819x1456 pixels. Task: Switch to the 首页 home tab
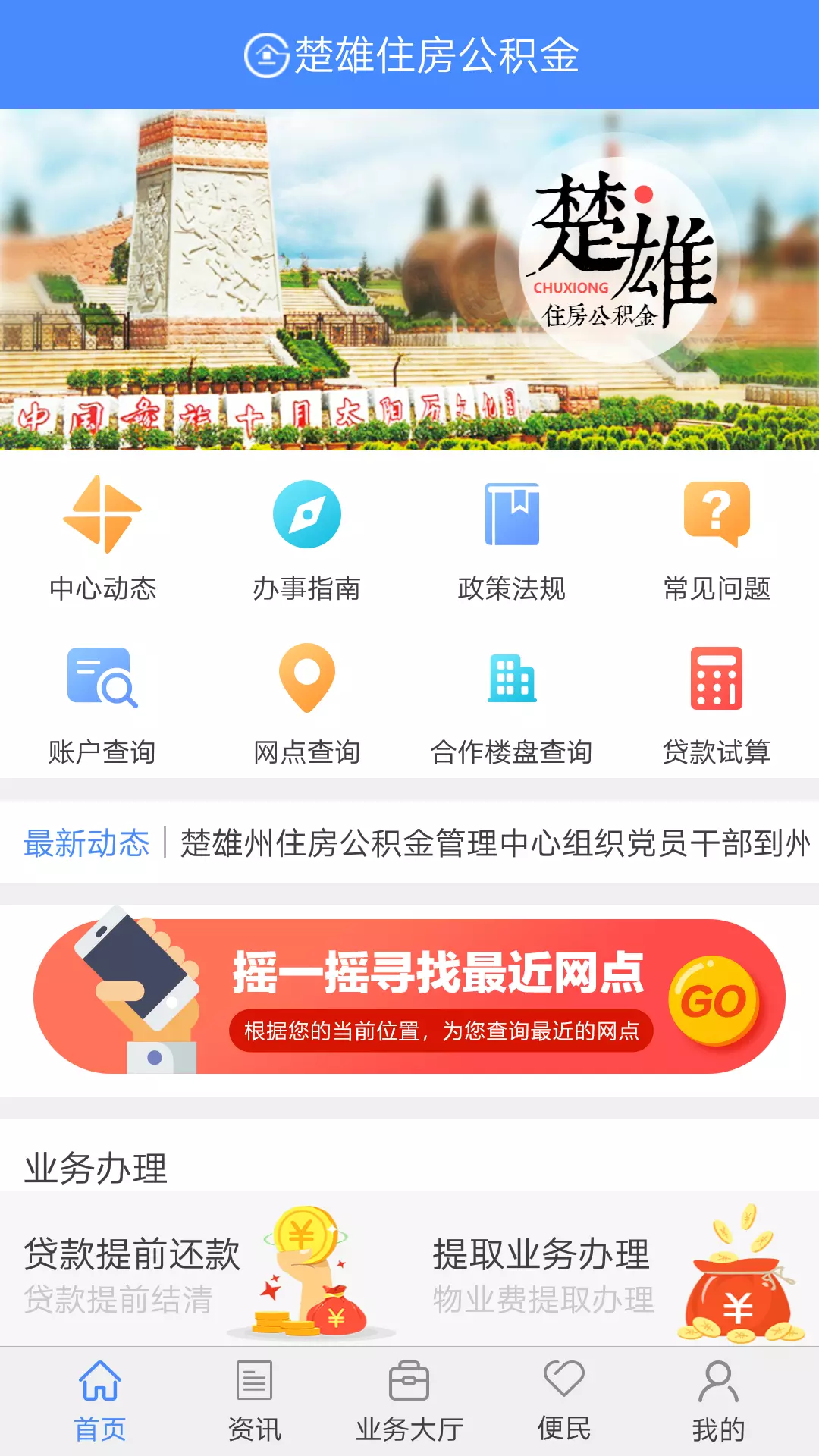[100, 1401]
